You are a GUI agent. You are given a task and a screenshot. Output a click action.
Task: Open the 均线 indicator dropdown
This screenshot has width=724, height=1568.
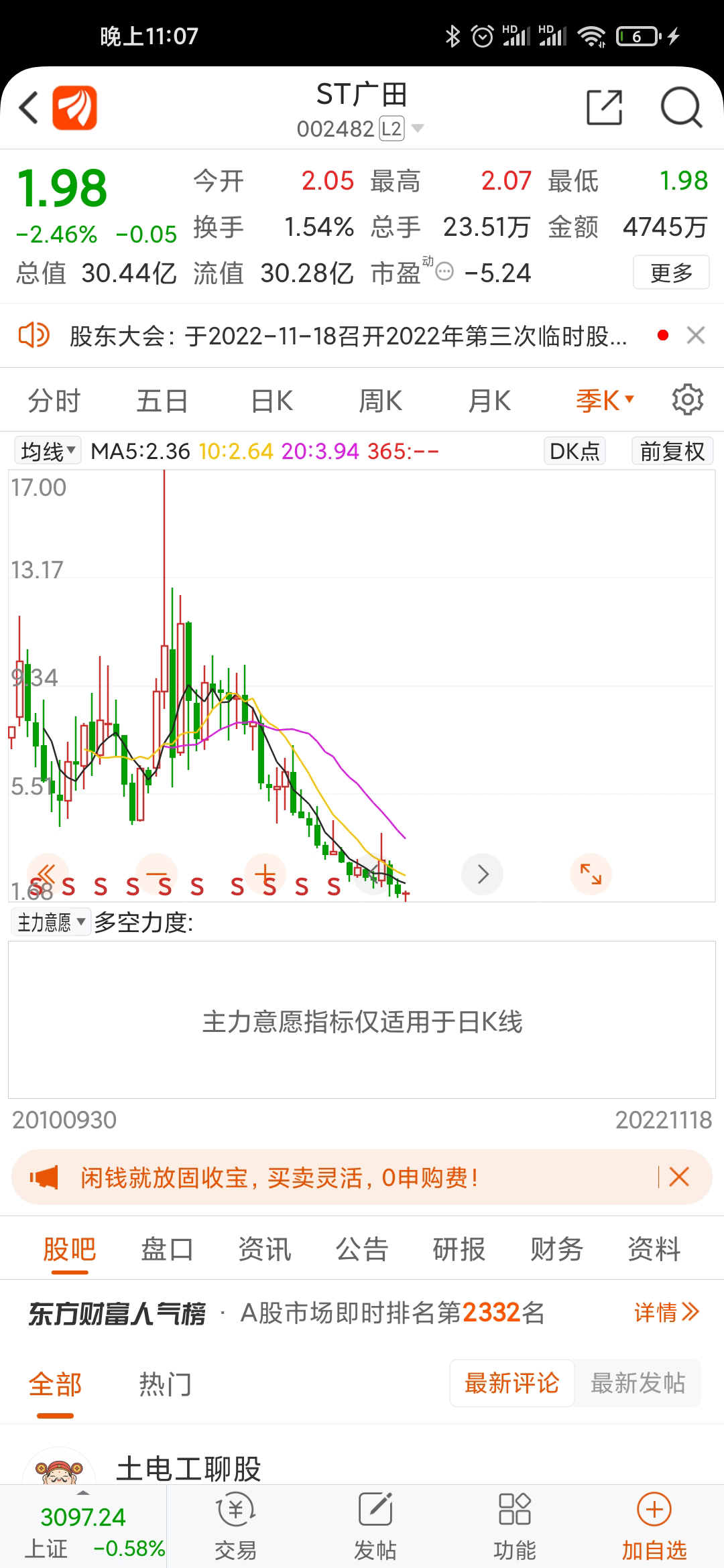tap(47, 451)
